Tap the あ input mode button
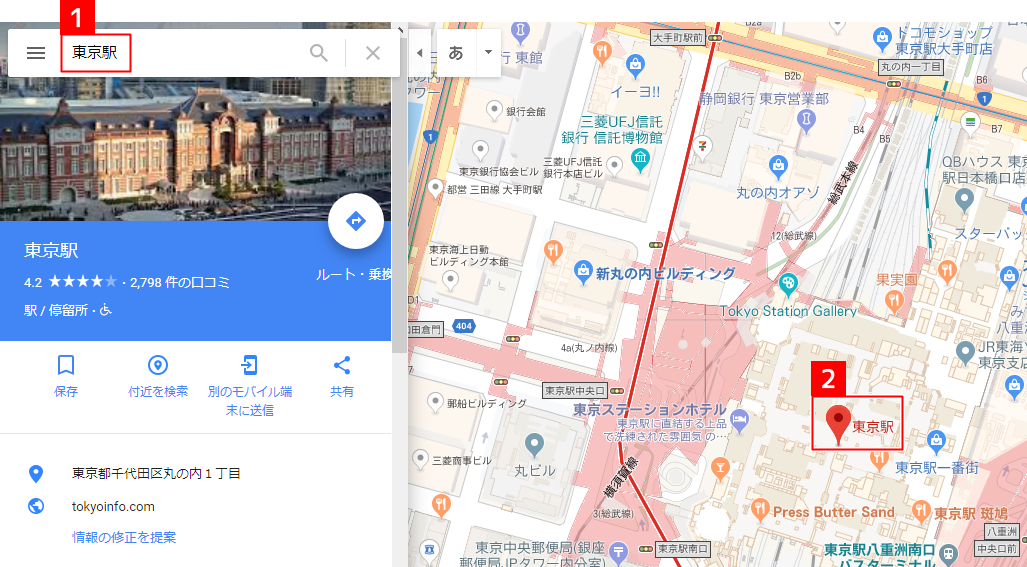The width and height of the screenshot is (1027, 567). pos(456,53)
